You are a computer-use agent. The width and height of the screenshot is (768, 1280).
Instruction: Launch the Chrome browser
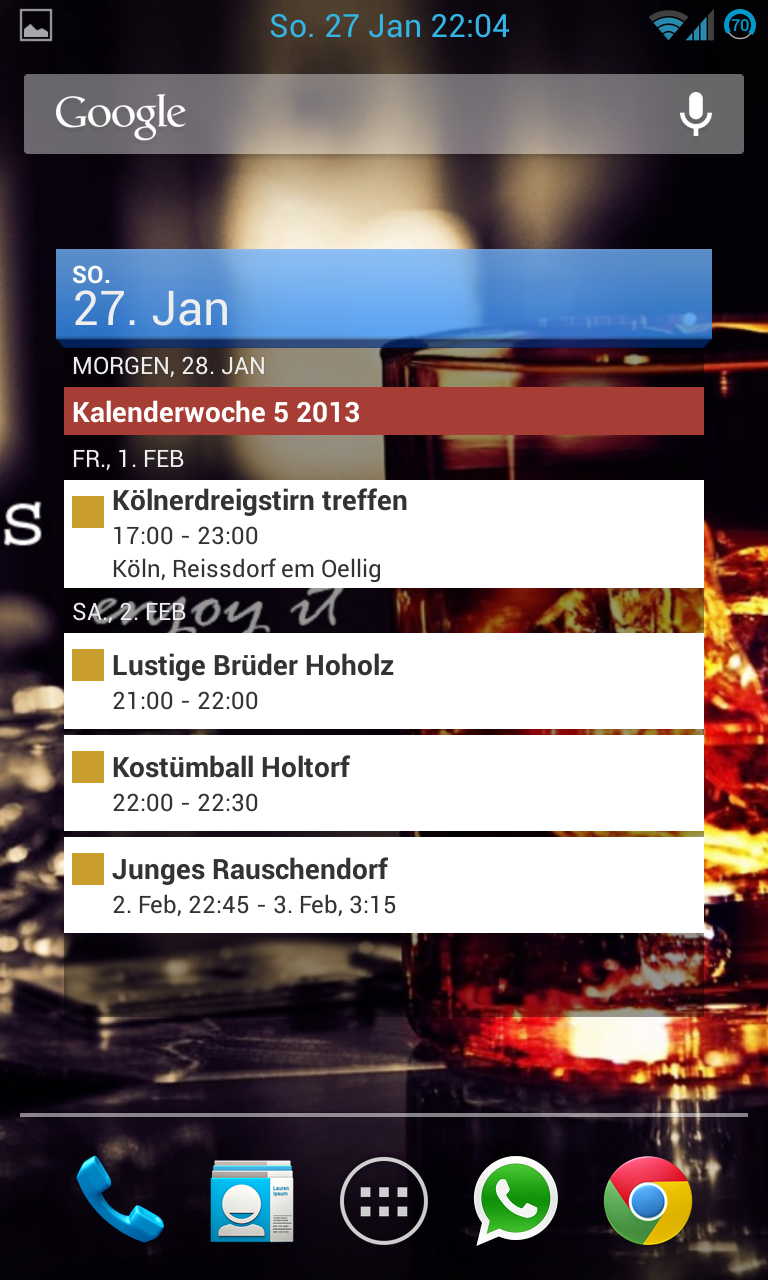coord(648,1200)
